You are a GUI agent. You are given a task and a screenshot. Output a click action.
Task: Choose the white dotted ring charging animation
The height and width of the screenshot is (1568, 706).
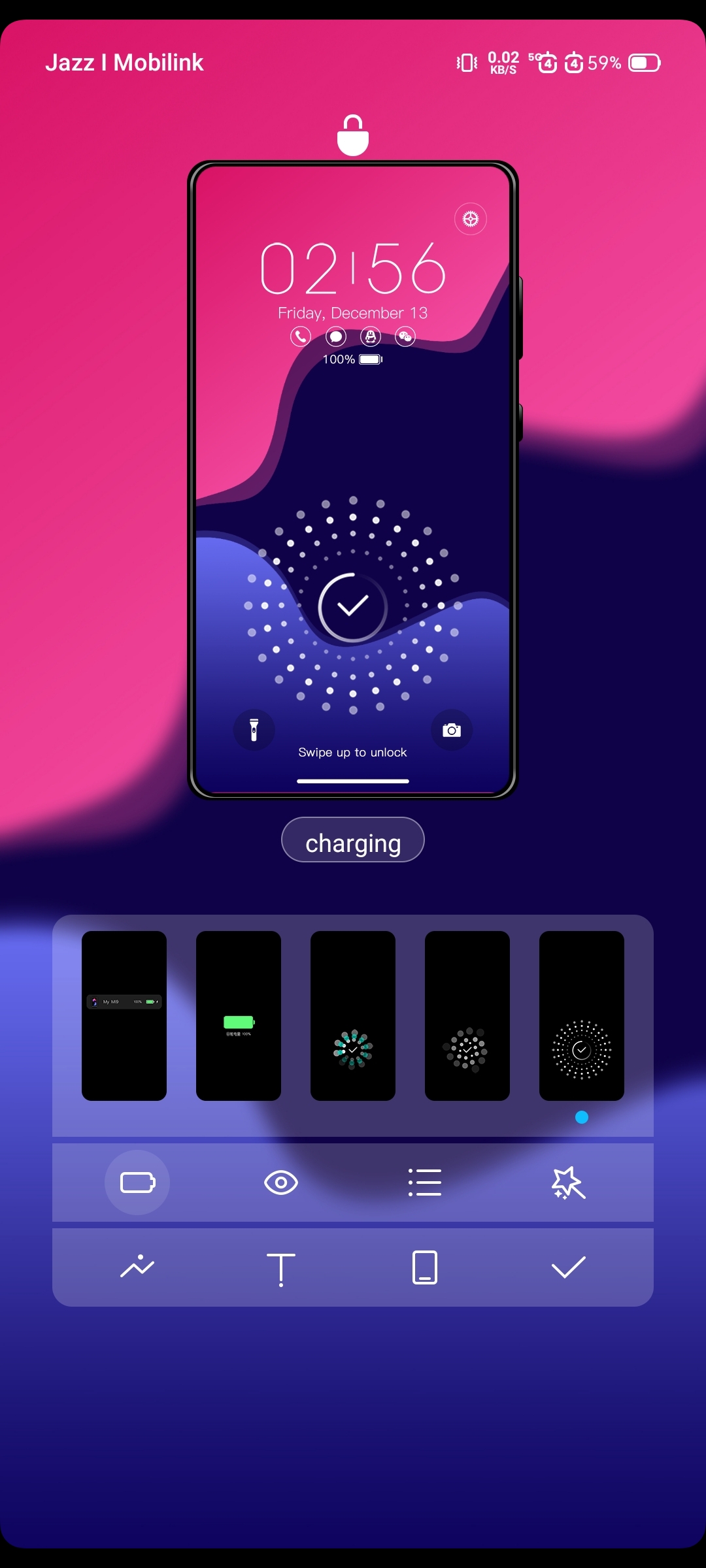(x=582, y=1016)
